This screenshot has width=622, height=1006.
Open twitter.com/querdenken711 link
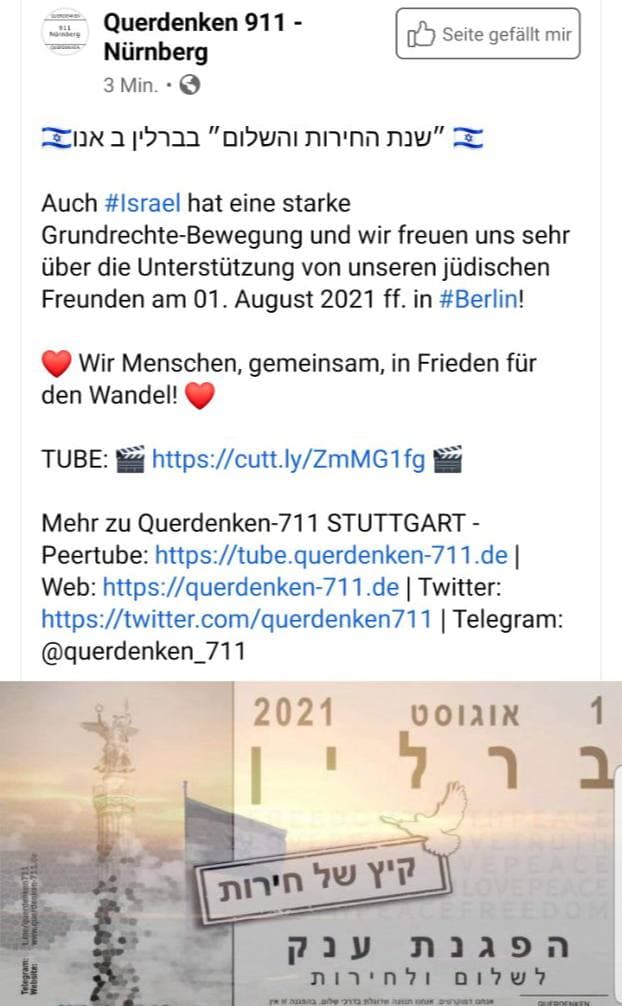coord(237,619)
